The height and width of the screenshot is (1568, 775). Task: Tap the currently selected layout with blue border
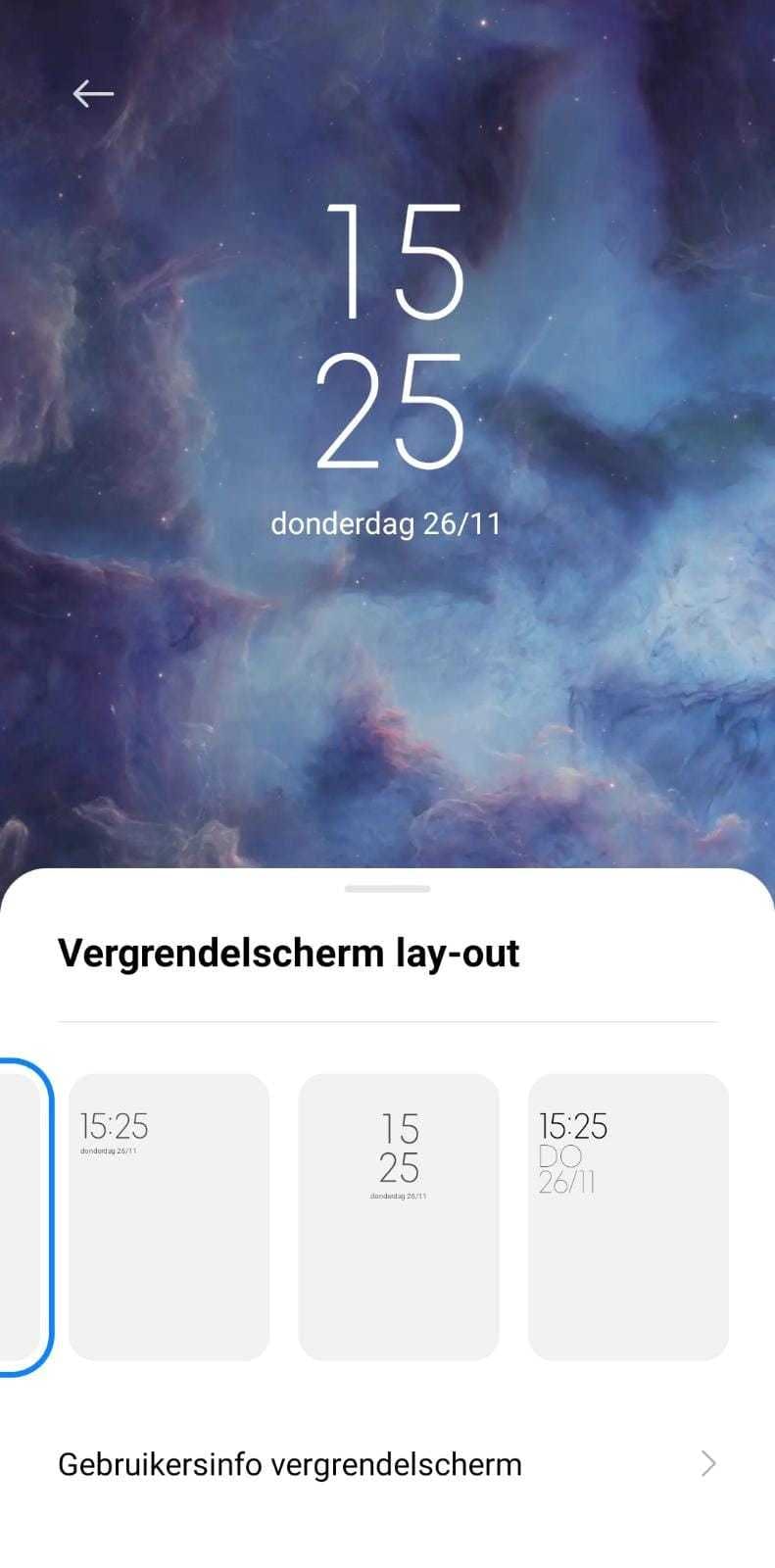22,1215
